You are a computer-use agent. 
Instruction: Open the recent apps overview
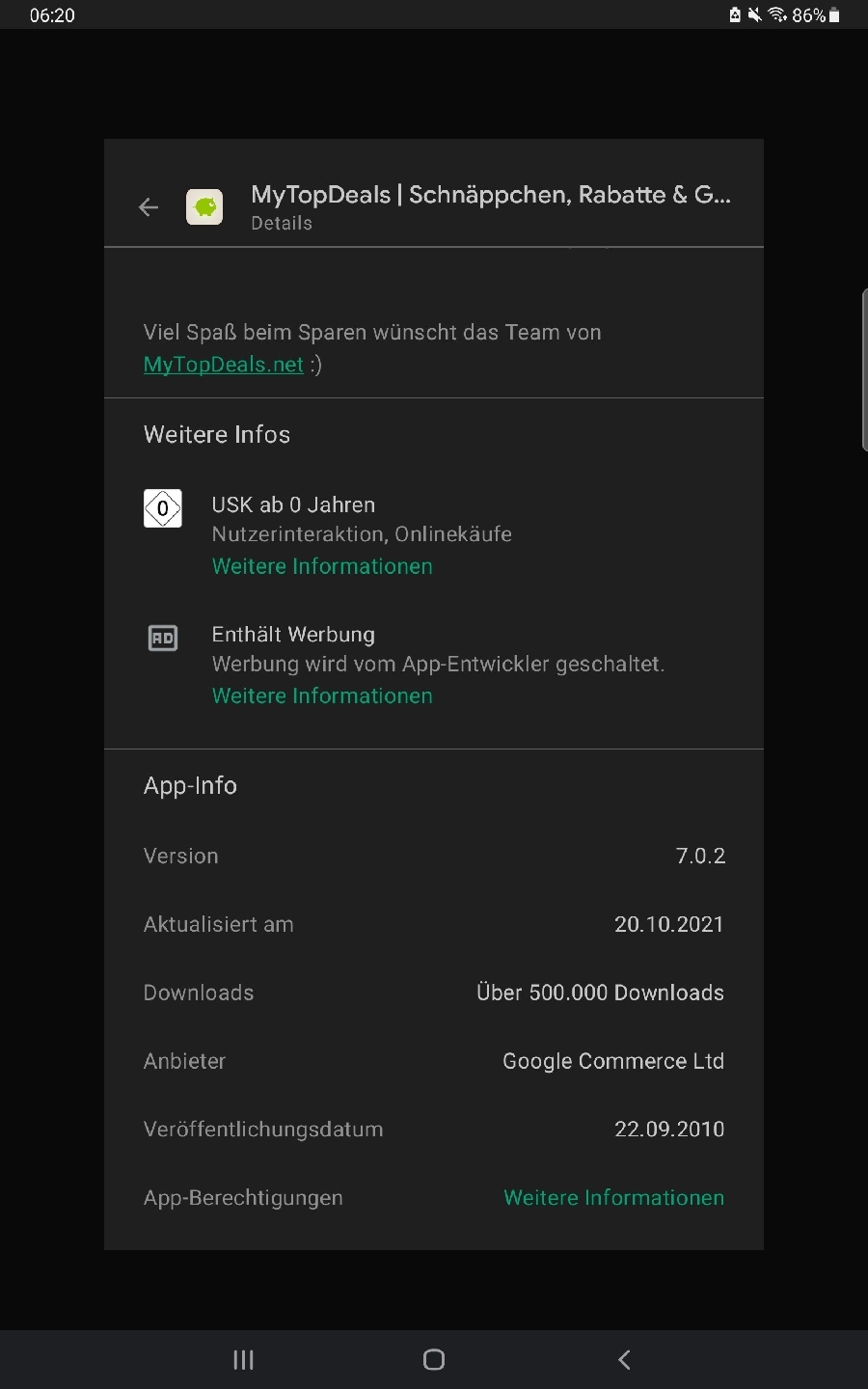244,1359
